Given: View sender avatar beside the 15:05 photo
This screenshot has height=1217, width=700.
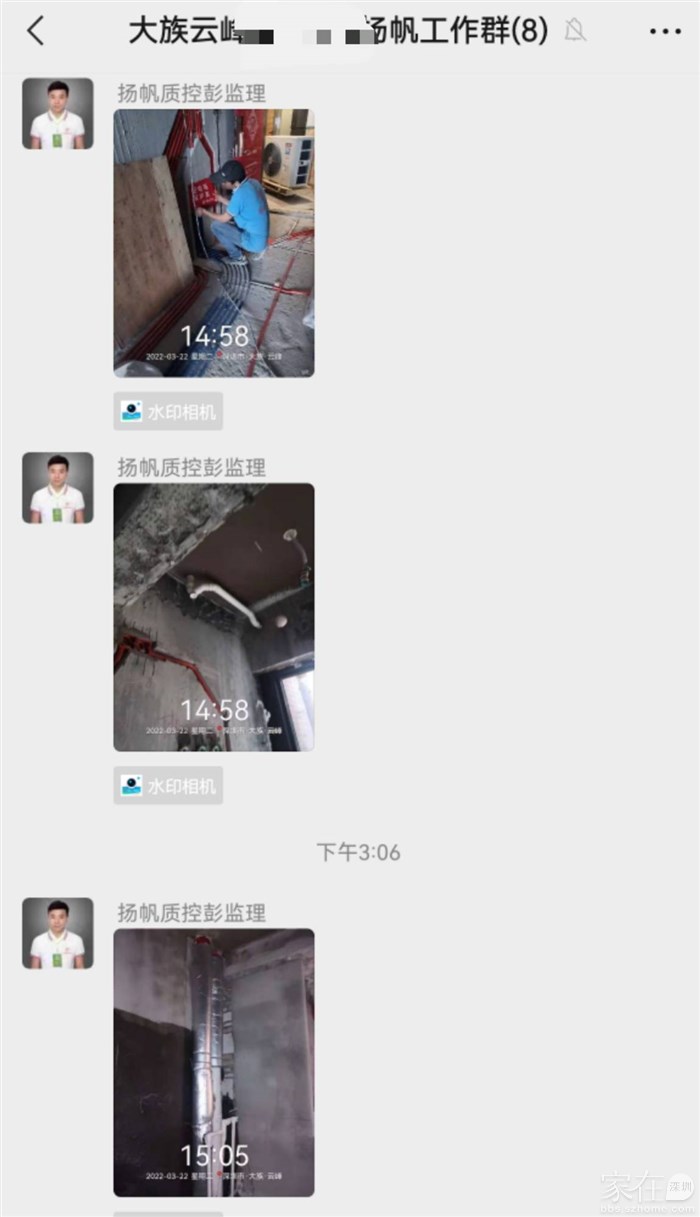Looking at the screenshot, I should [58, 933].
